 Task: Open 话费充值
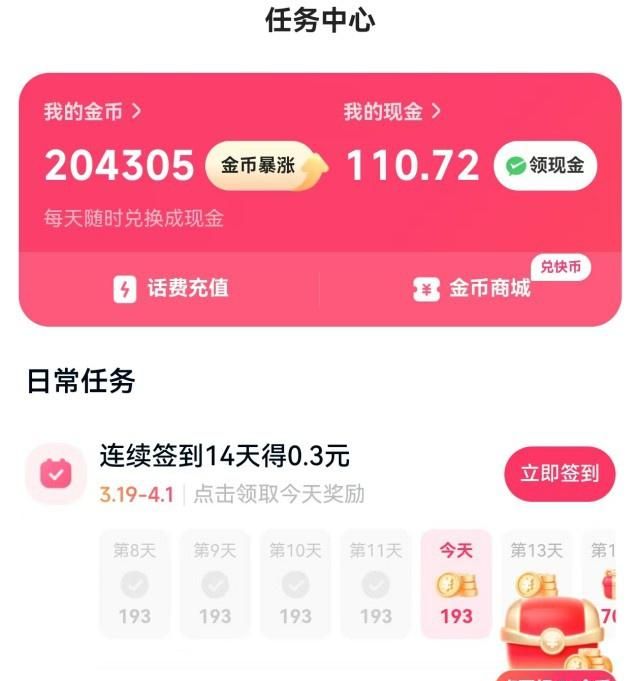point(171,289)
